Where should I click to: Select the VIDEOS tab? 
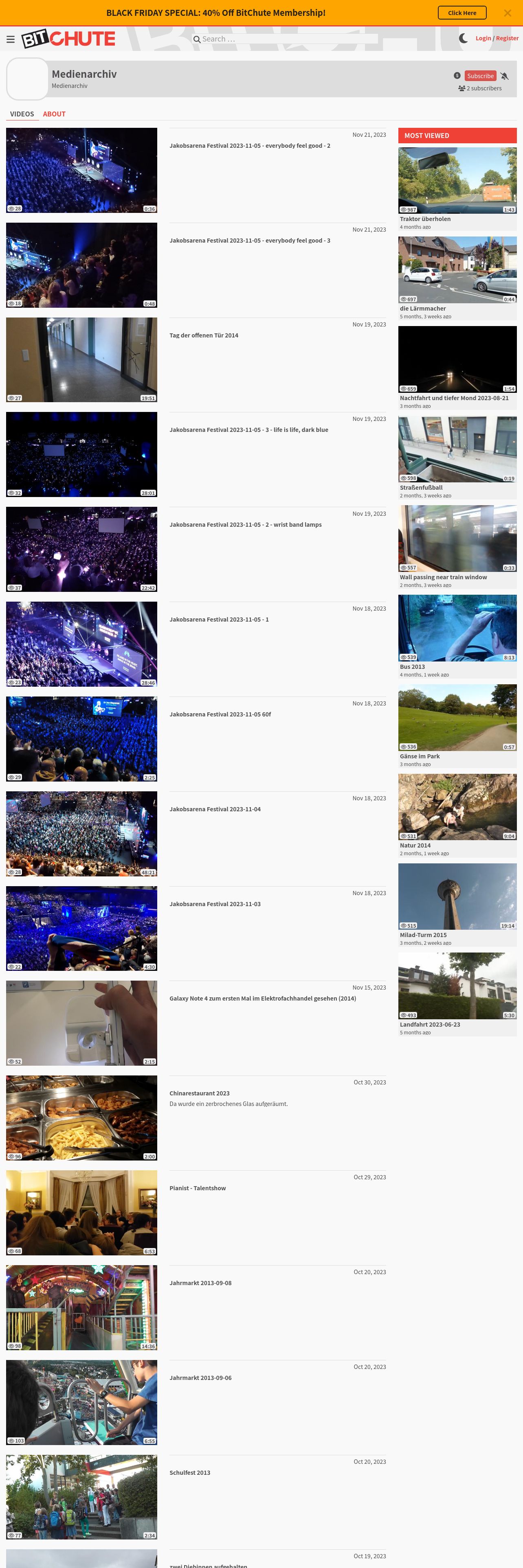[x=22, y=114]
